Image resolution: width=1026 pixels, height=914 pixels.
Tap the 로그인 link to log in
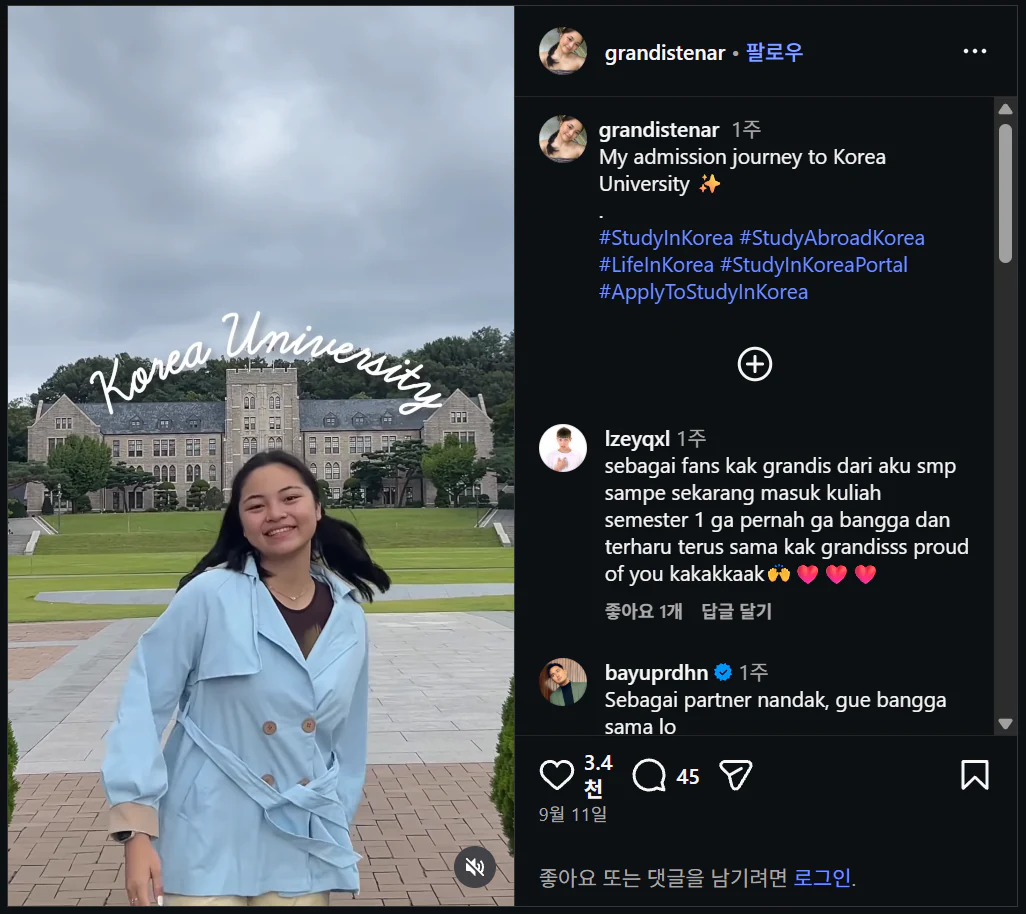coord(822,877)
